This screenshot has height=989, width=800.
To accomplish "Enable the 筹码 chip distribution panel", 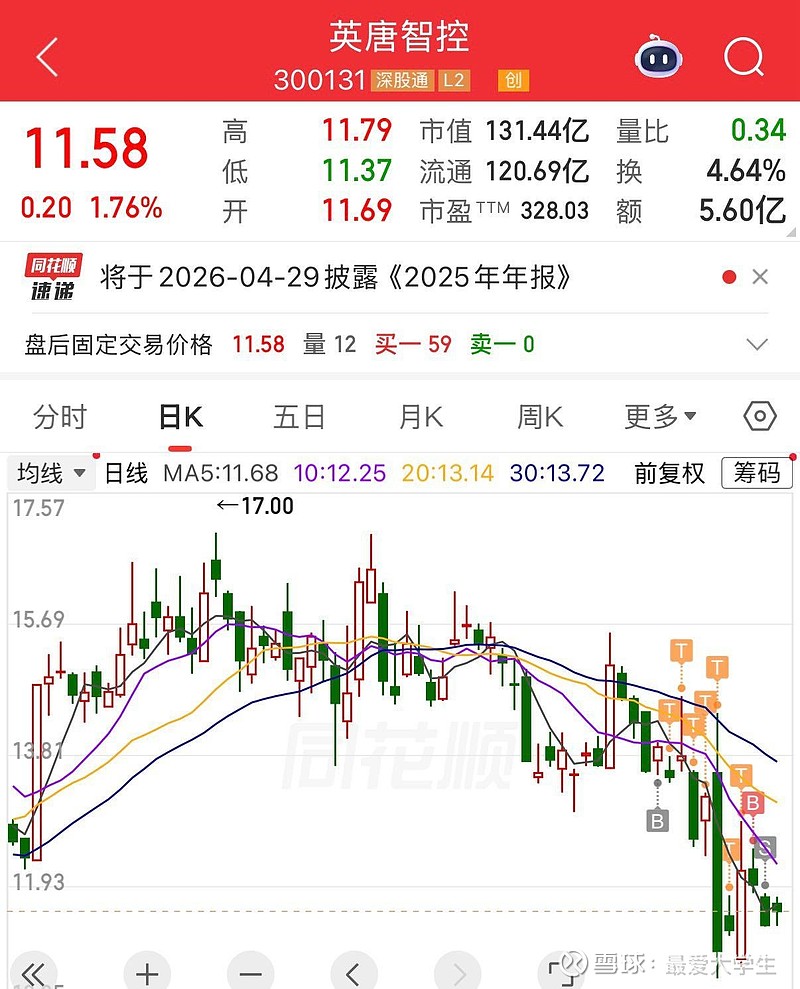I will (x=757, y=473).
